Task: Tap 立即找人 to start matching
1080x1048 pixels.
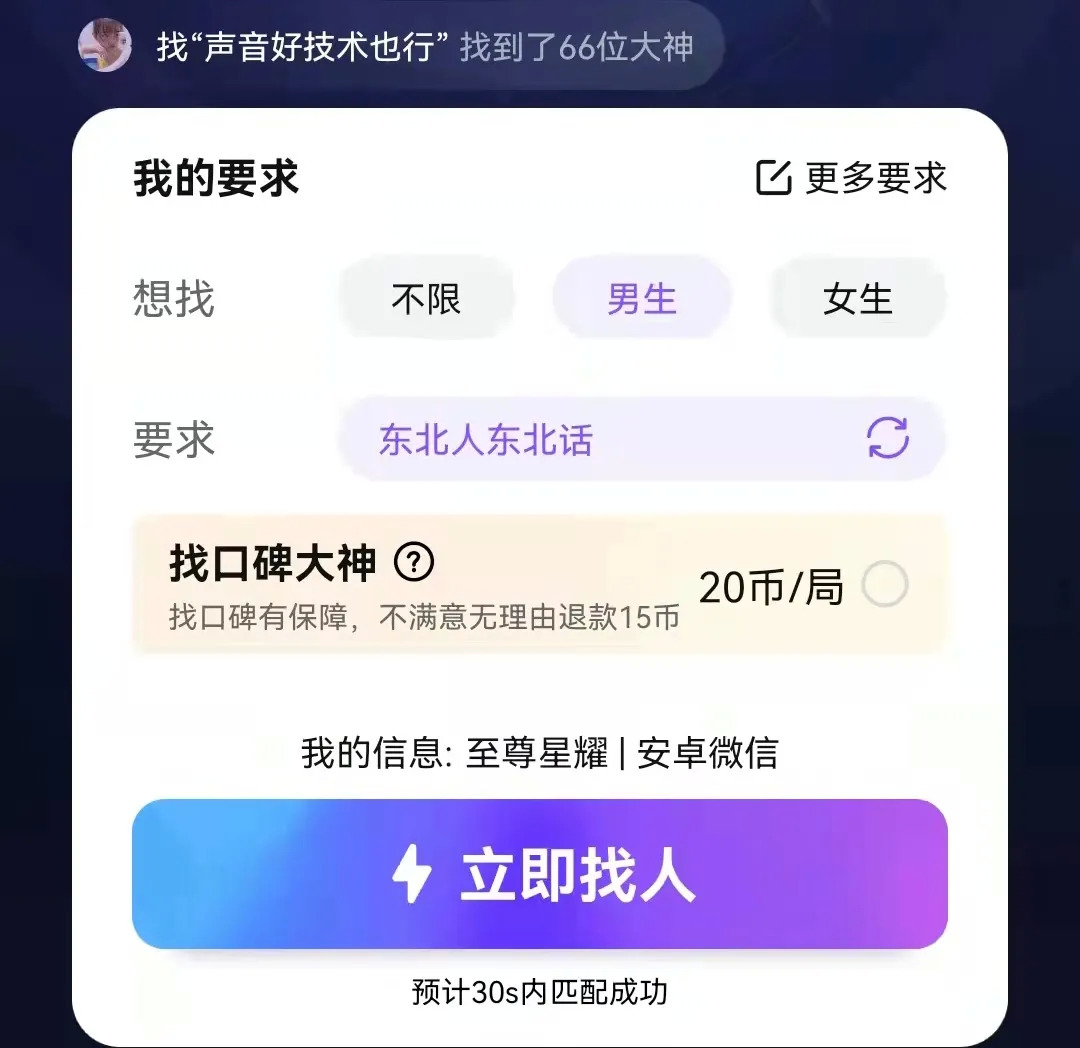Action: pos(540,874)
